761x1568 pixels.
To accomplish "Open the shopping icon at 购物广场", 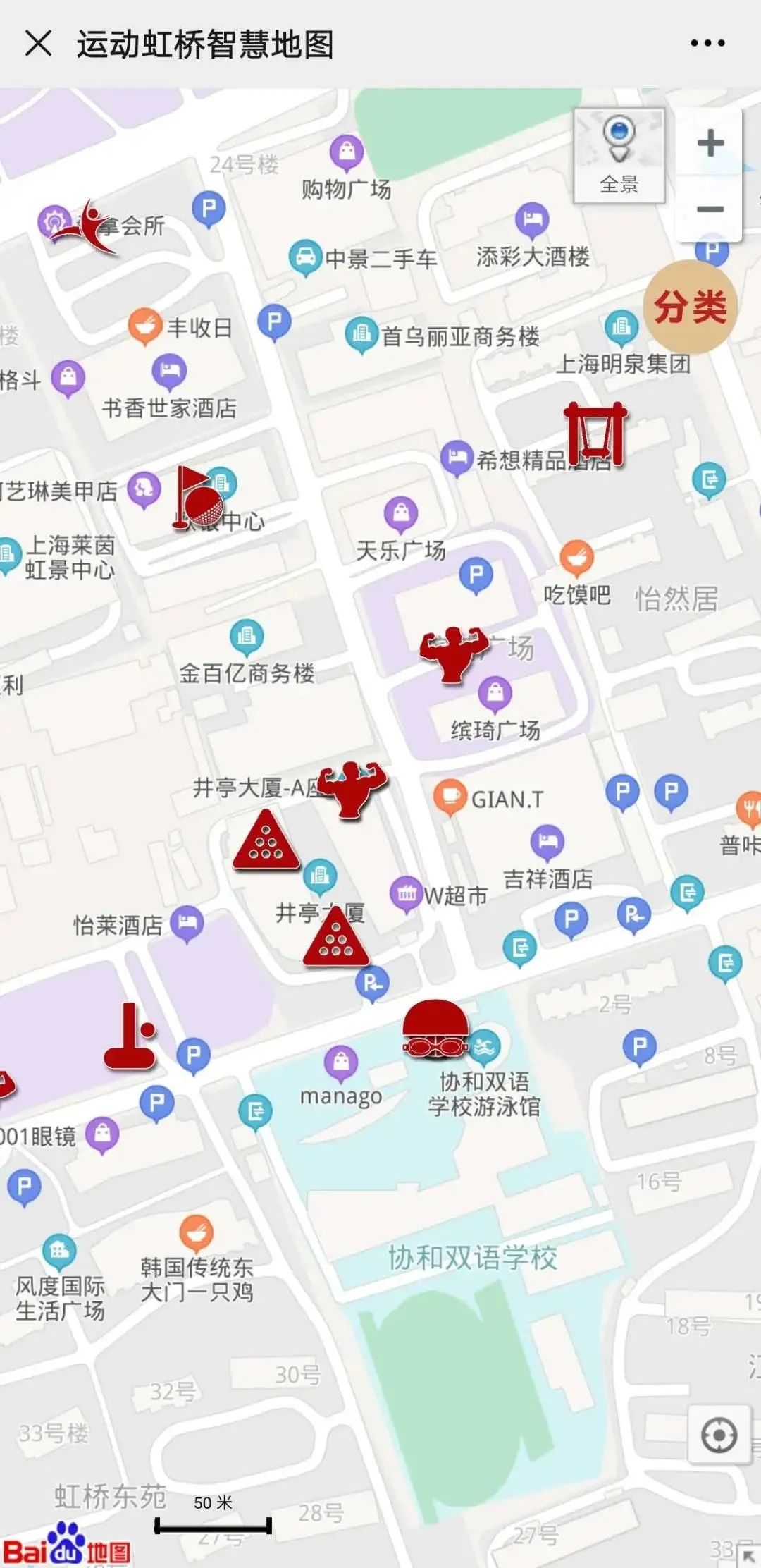I will click(347, 152).
